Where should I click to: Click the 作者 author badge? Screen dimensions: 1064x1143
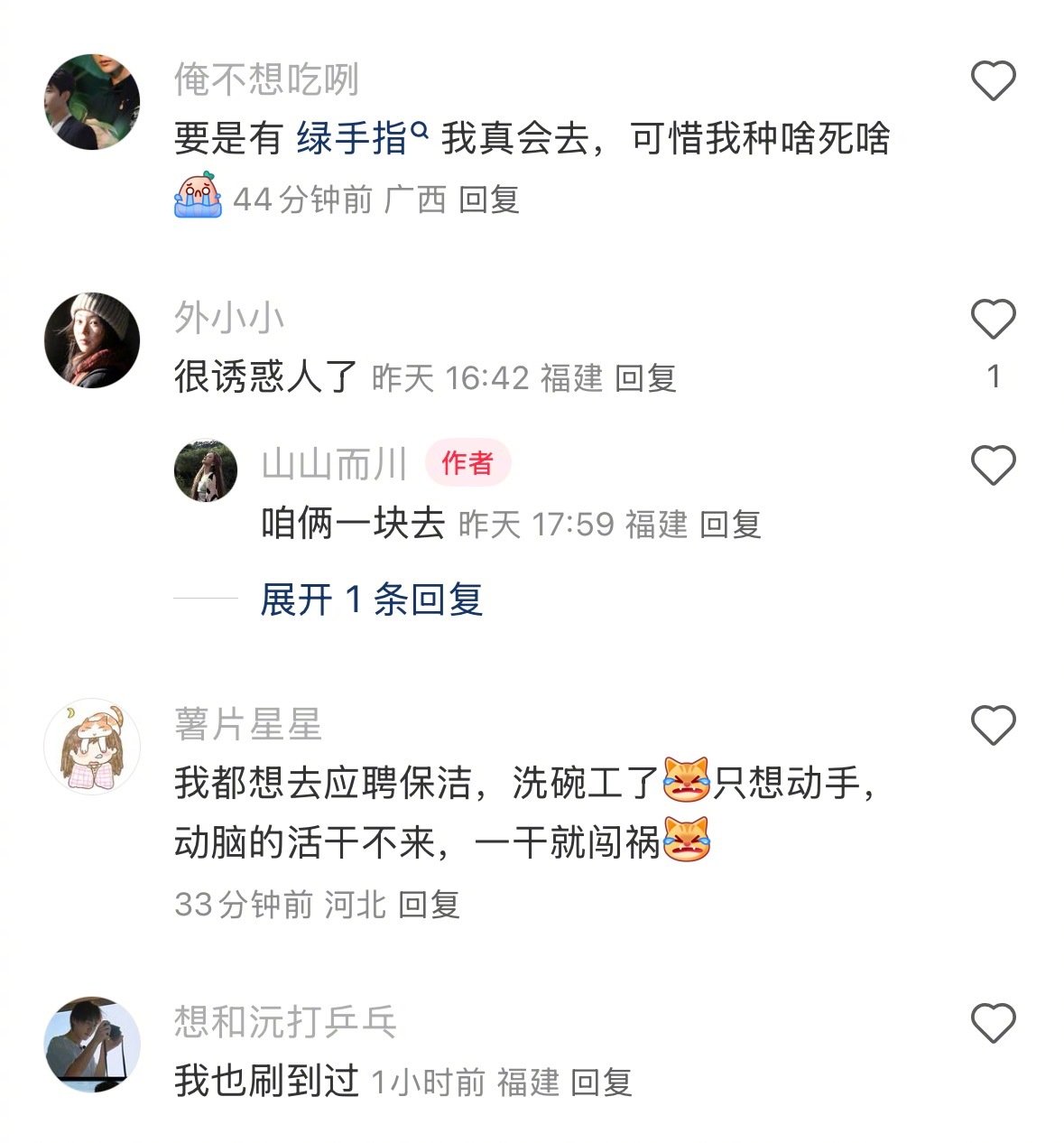pyautogui.click(x=468, y=465)
